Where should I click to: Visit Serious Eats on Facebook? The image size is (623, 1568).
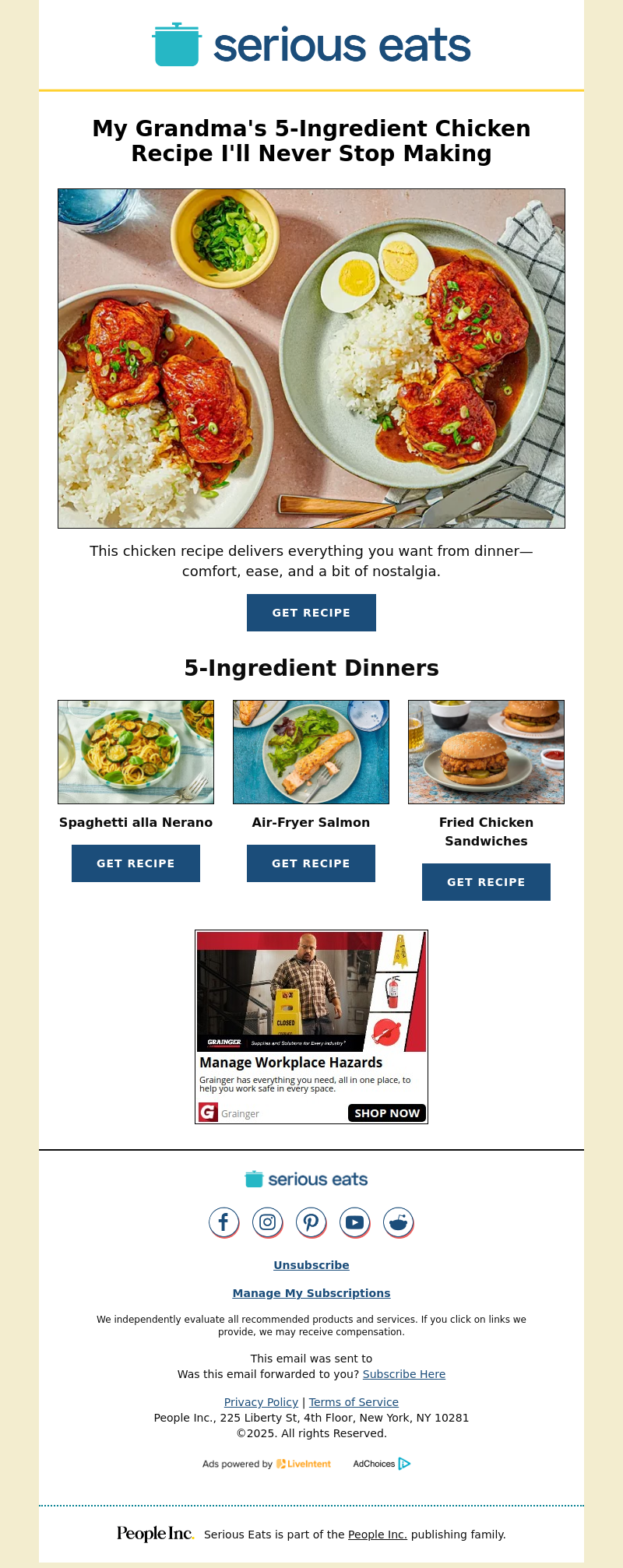[x=224, y=1222]
